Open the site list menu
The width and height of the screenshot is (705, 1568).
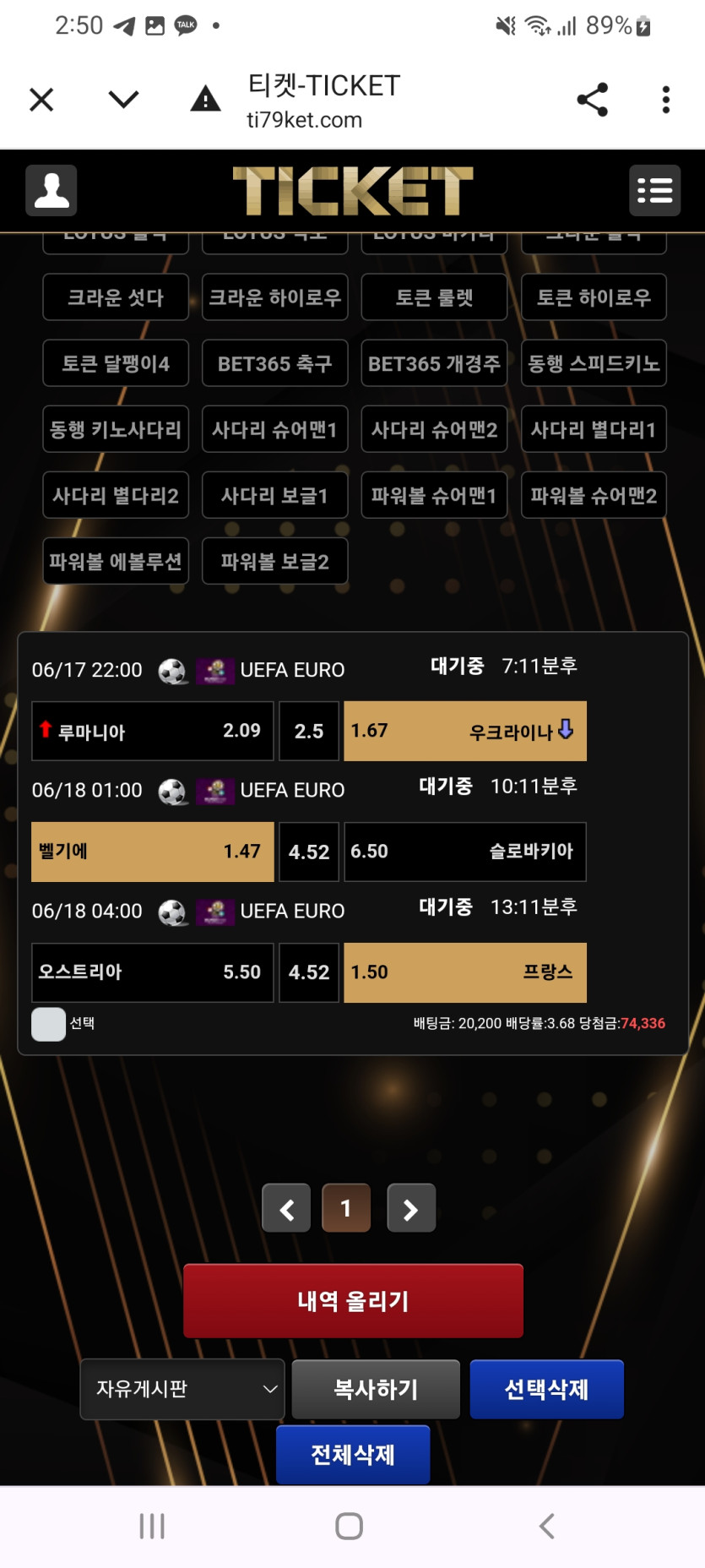654,190
